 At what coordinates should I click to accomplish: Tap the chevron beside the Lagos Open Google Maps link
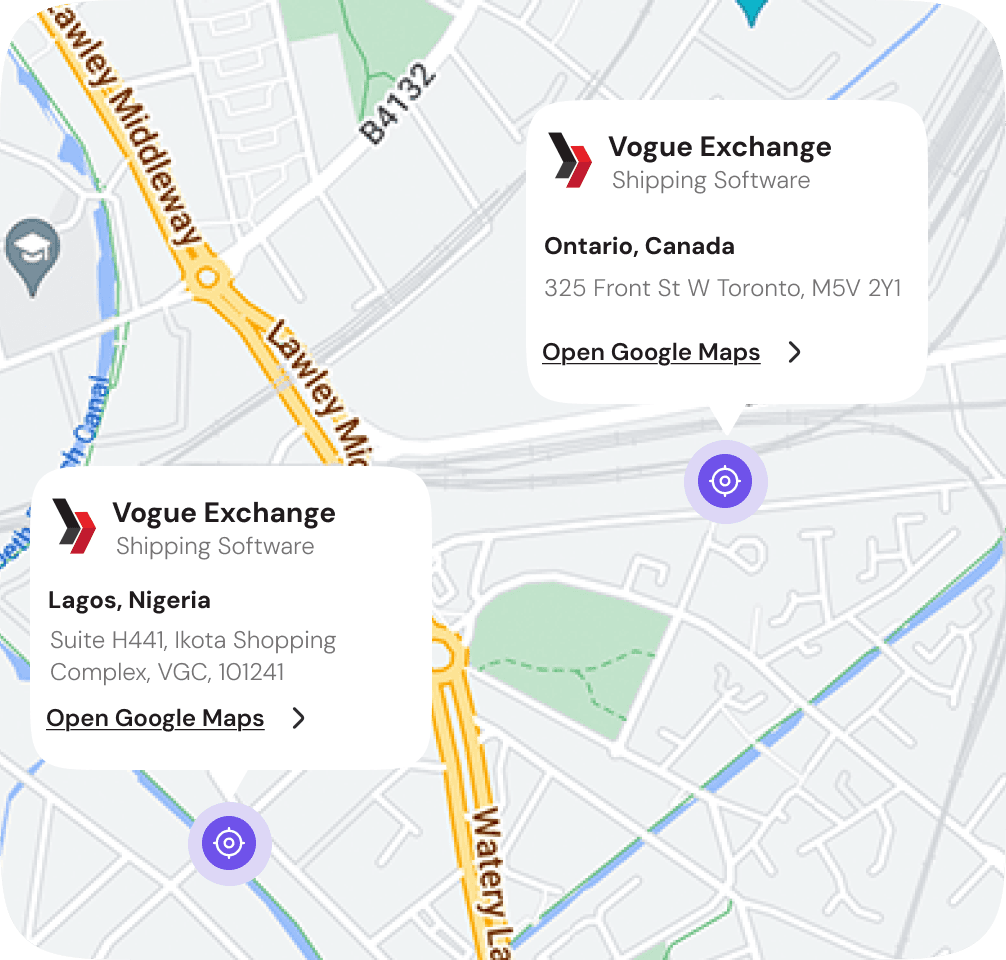(299, 718)
